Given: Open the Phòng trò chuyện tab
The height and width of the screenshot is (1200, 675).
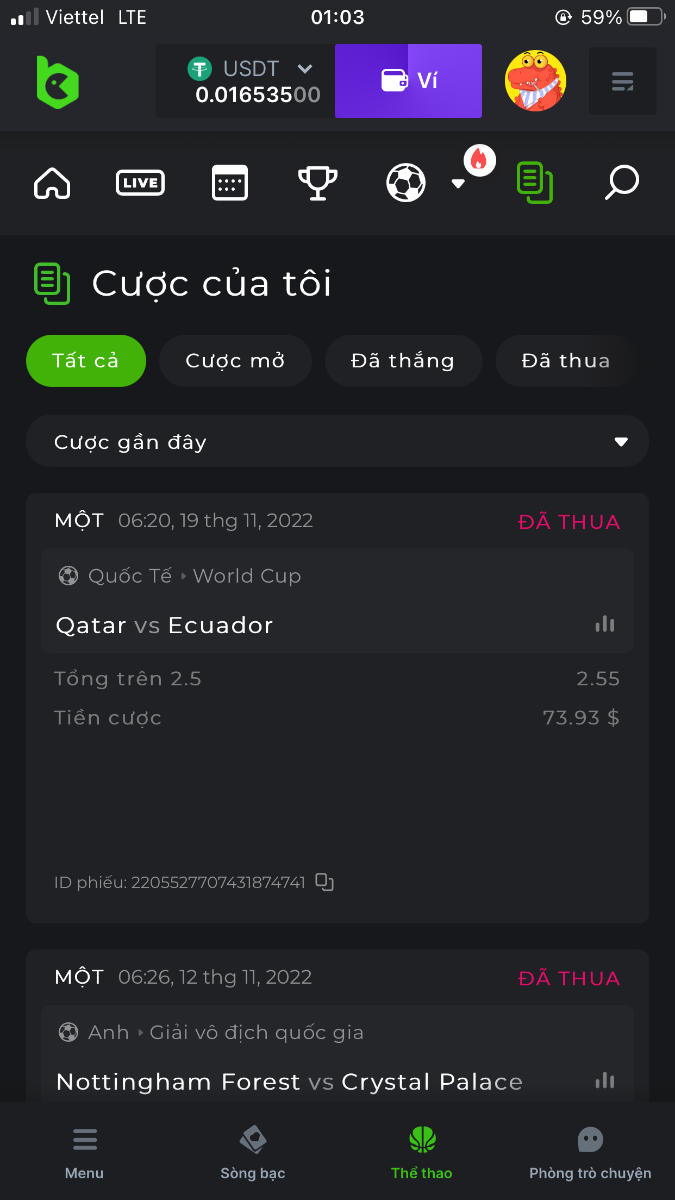Looking at the screenshot, I should click(590, 1152).
